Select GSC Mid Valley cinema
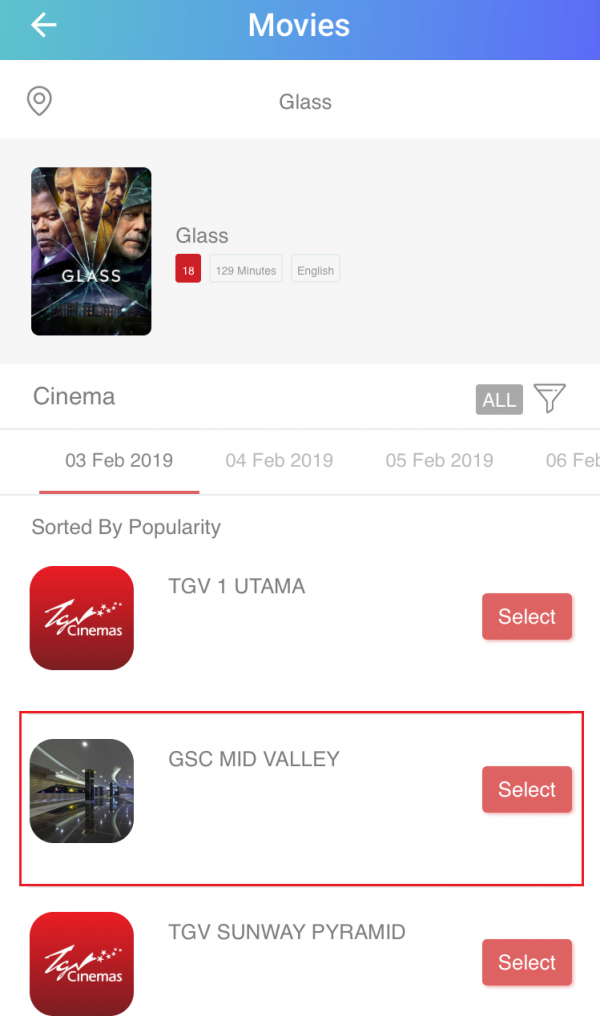The width and height of the screenshot is (600, 1024). pos(527,790)
